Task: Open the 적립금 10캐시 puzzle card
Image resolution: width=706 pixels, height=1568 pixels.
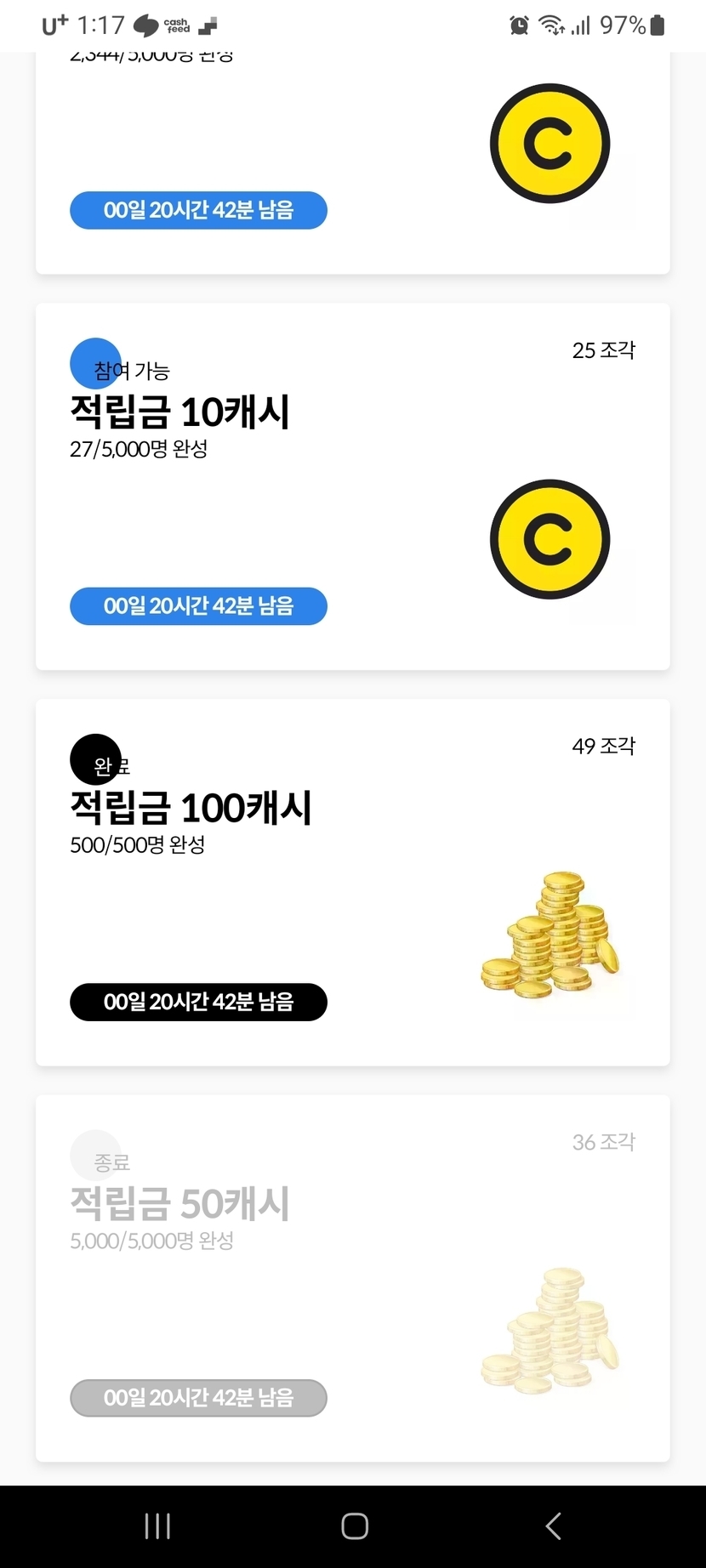Action: tap(352, 486)
